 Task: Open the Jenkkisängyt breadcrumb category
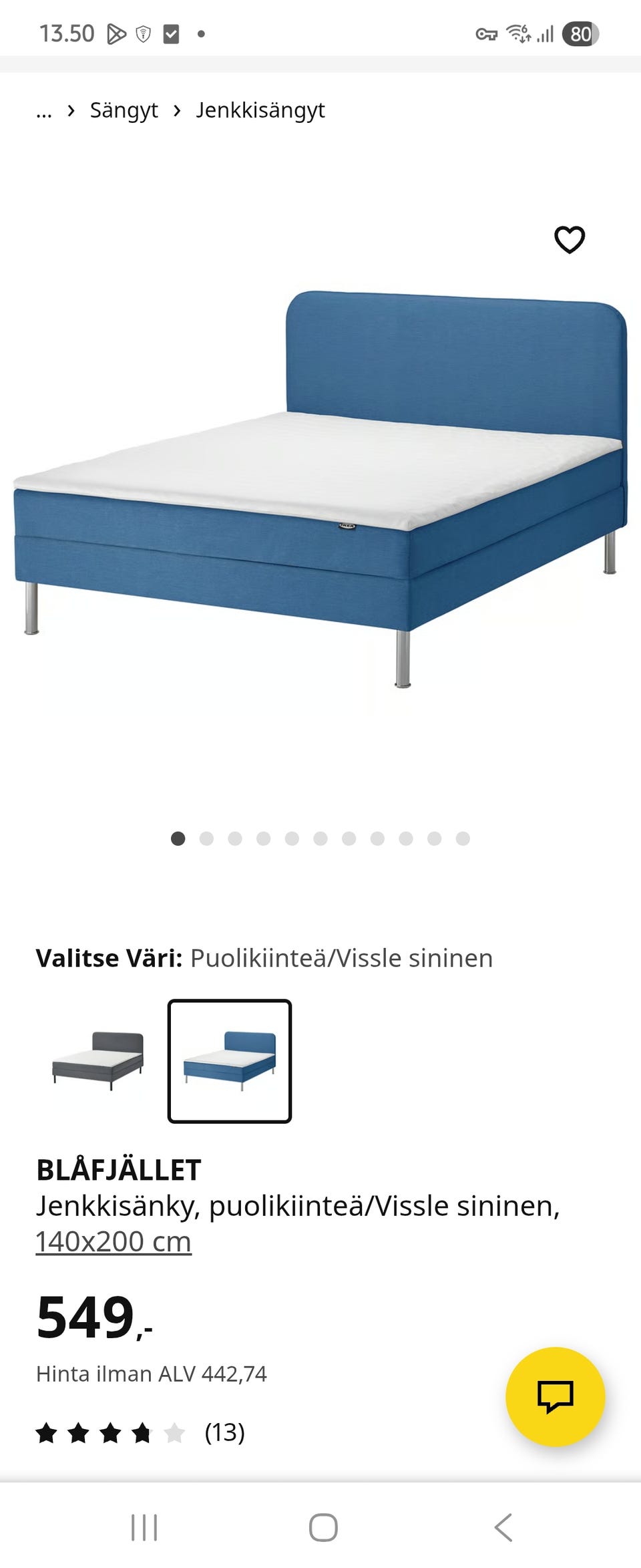click(x=260, y=110)
